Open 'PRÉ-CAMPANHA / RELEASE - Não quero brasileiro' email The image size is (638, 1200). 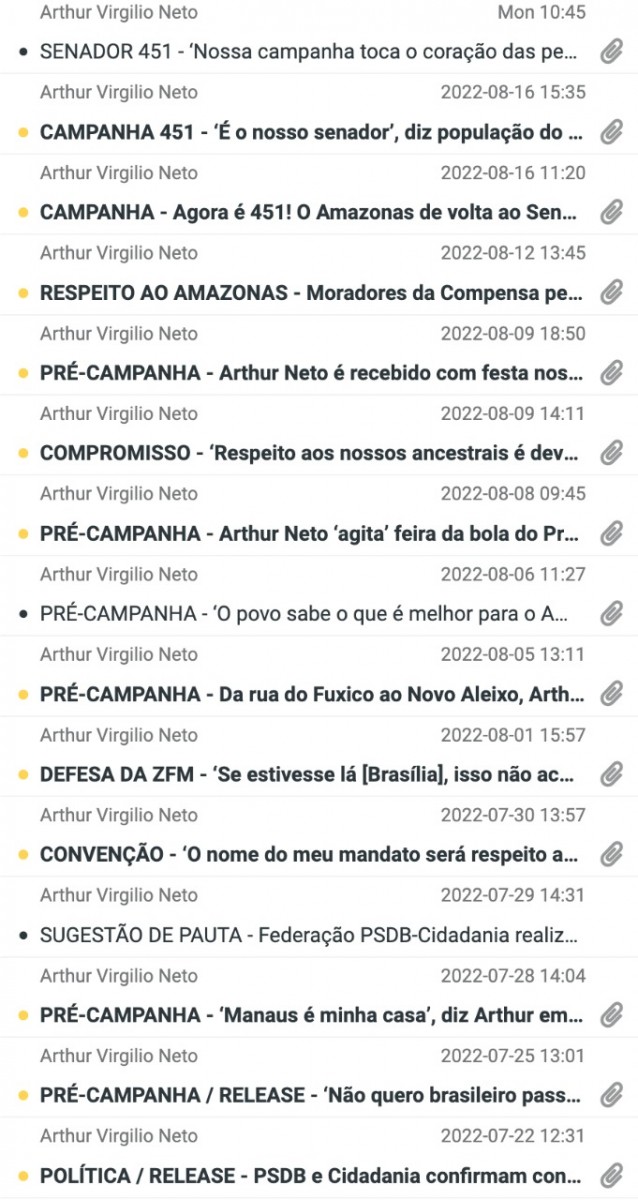tap(311, 1095)
